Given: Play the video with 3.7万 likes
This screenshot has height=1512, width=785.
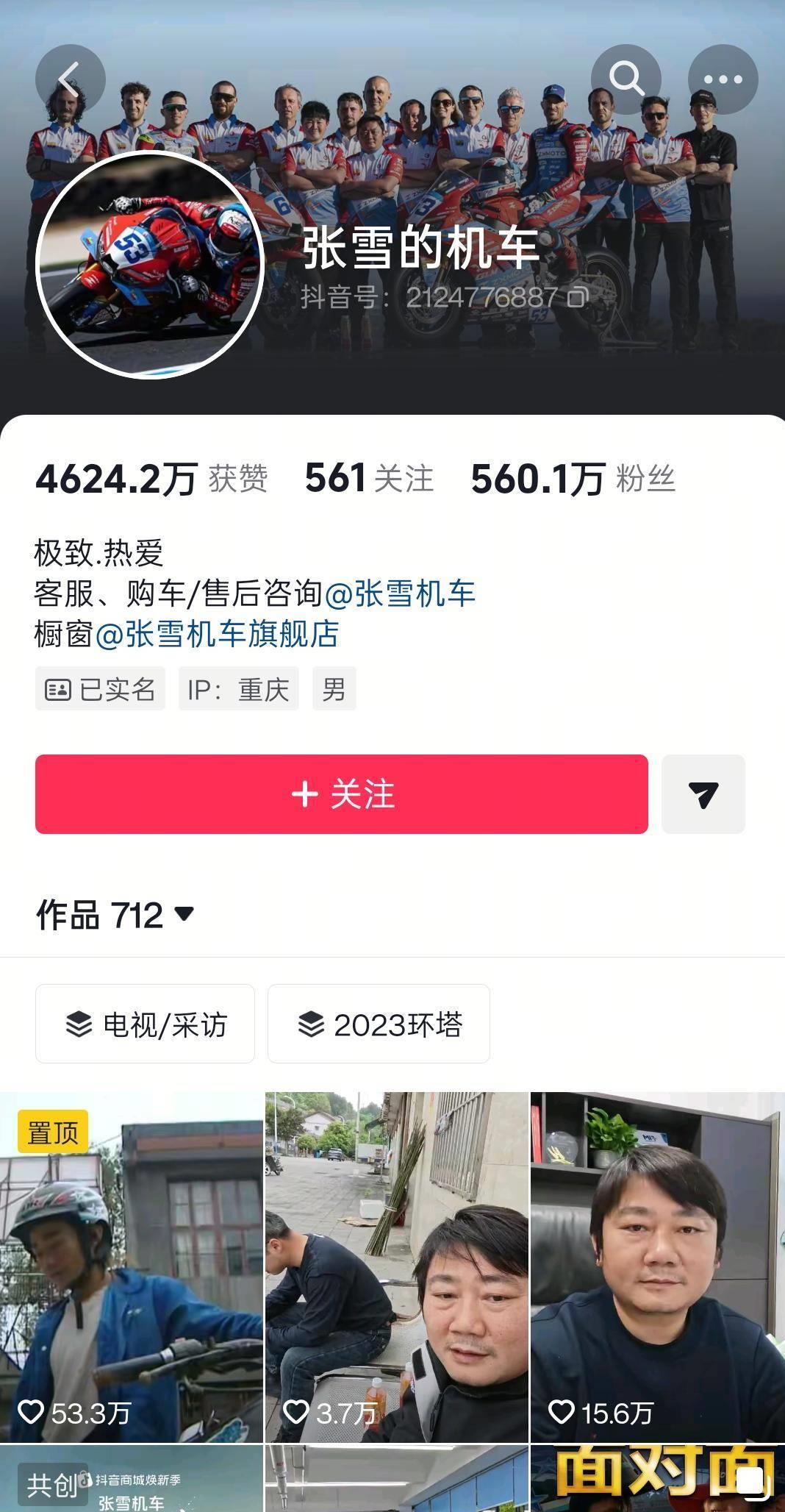Looking at the screenshot, I should [x=396, y=1265].
